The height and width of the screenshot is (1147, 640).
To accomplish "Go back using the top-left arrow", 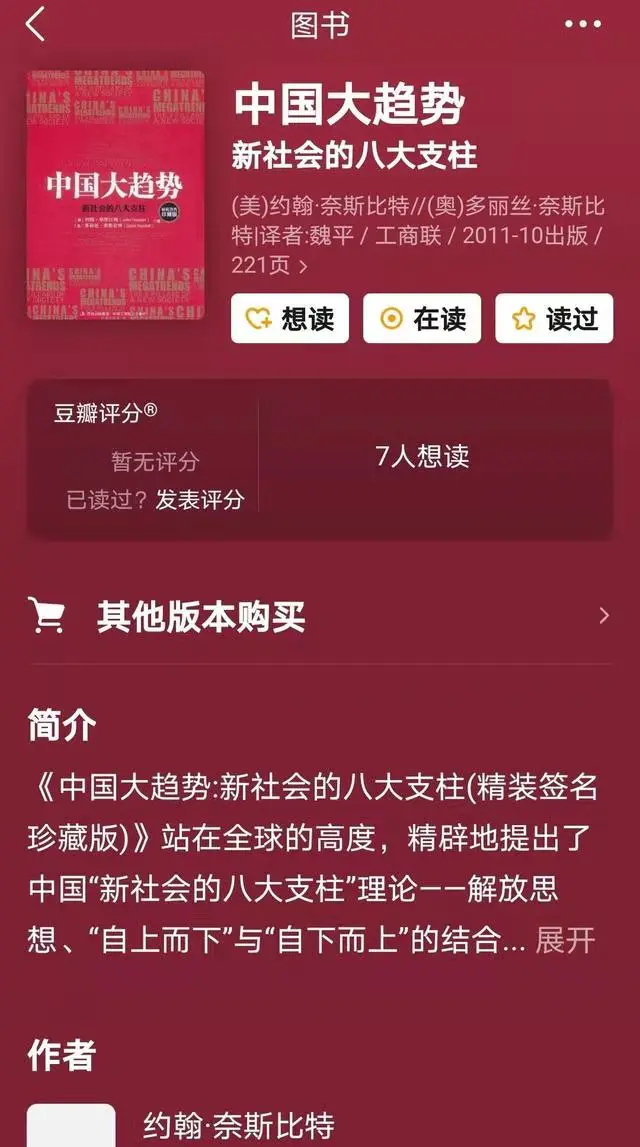I will pyautogui.click(x=36, y=24).
